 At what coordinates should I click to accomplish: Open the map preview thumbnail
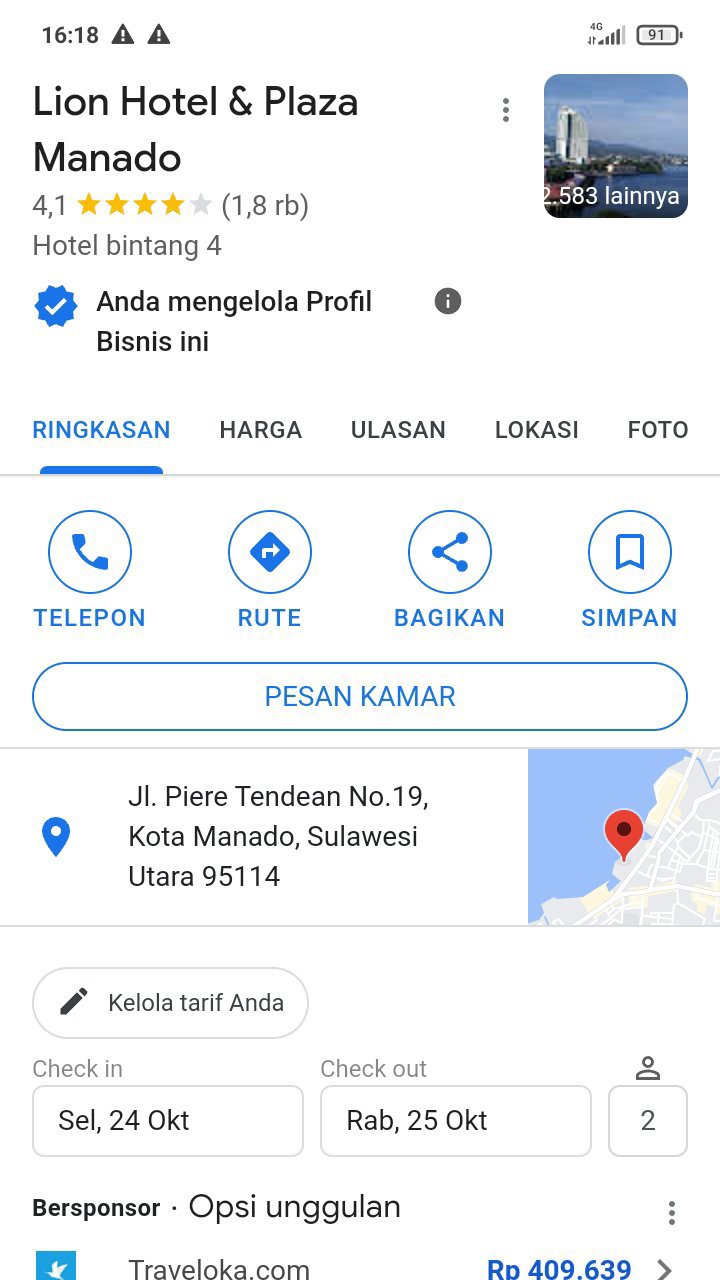pyautogui.click(x=623, y=836)
